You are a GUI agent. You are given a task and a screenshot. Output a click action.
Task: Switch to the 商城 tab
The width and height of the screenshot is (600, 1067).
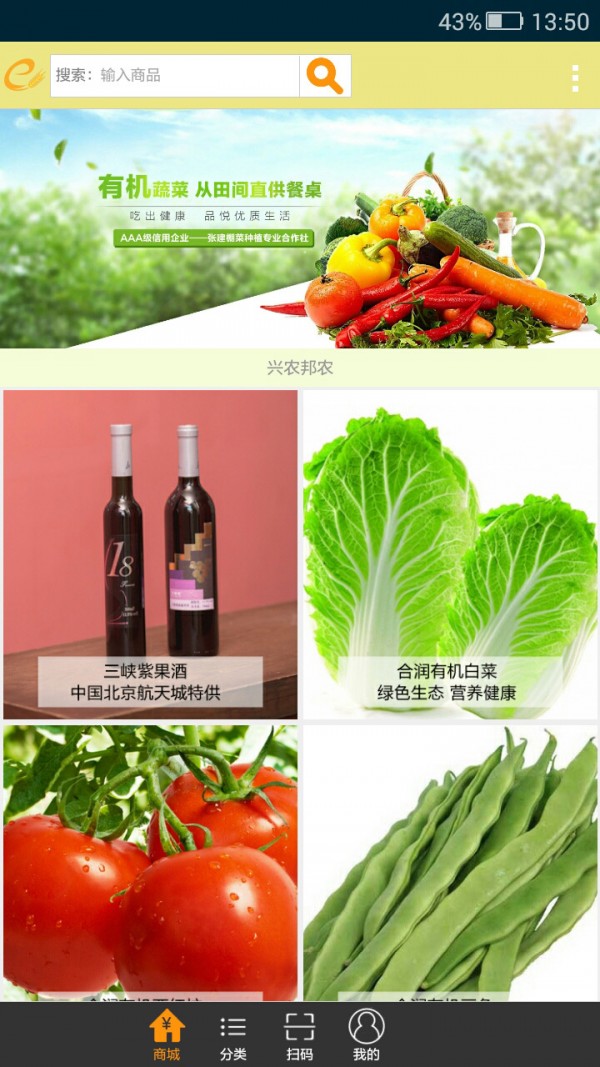pyautogui.click(x=167, y=1036)
